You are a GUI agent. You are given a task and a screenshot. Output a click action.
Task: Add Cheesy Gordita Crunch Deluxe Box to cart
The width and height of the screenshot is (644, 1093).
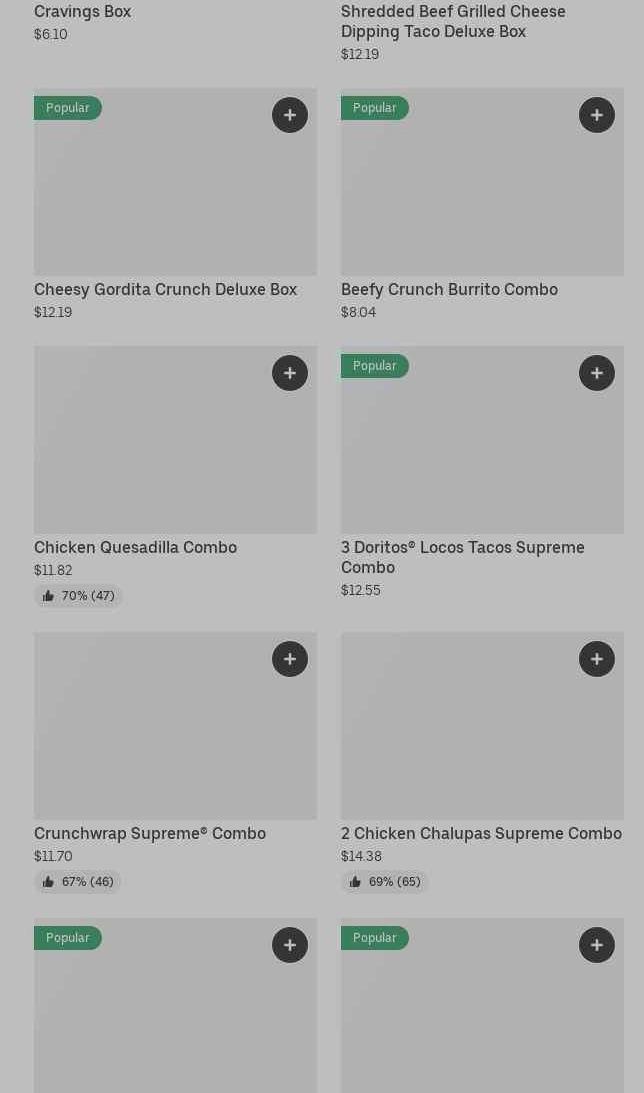pyautogui.click(x=290, y=115)
